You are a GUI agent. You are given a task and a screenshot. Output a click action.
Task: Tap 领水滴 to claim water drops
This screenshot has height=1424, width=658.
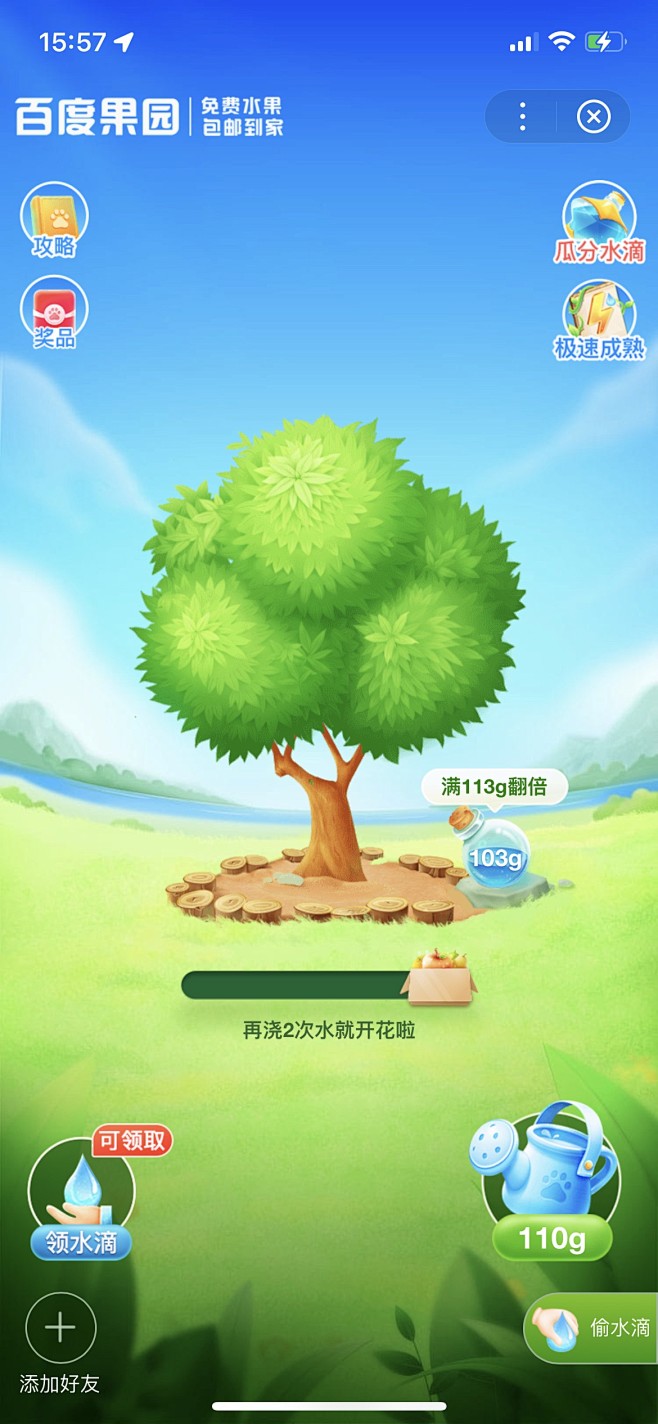click(81, 1195)
